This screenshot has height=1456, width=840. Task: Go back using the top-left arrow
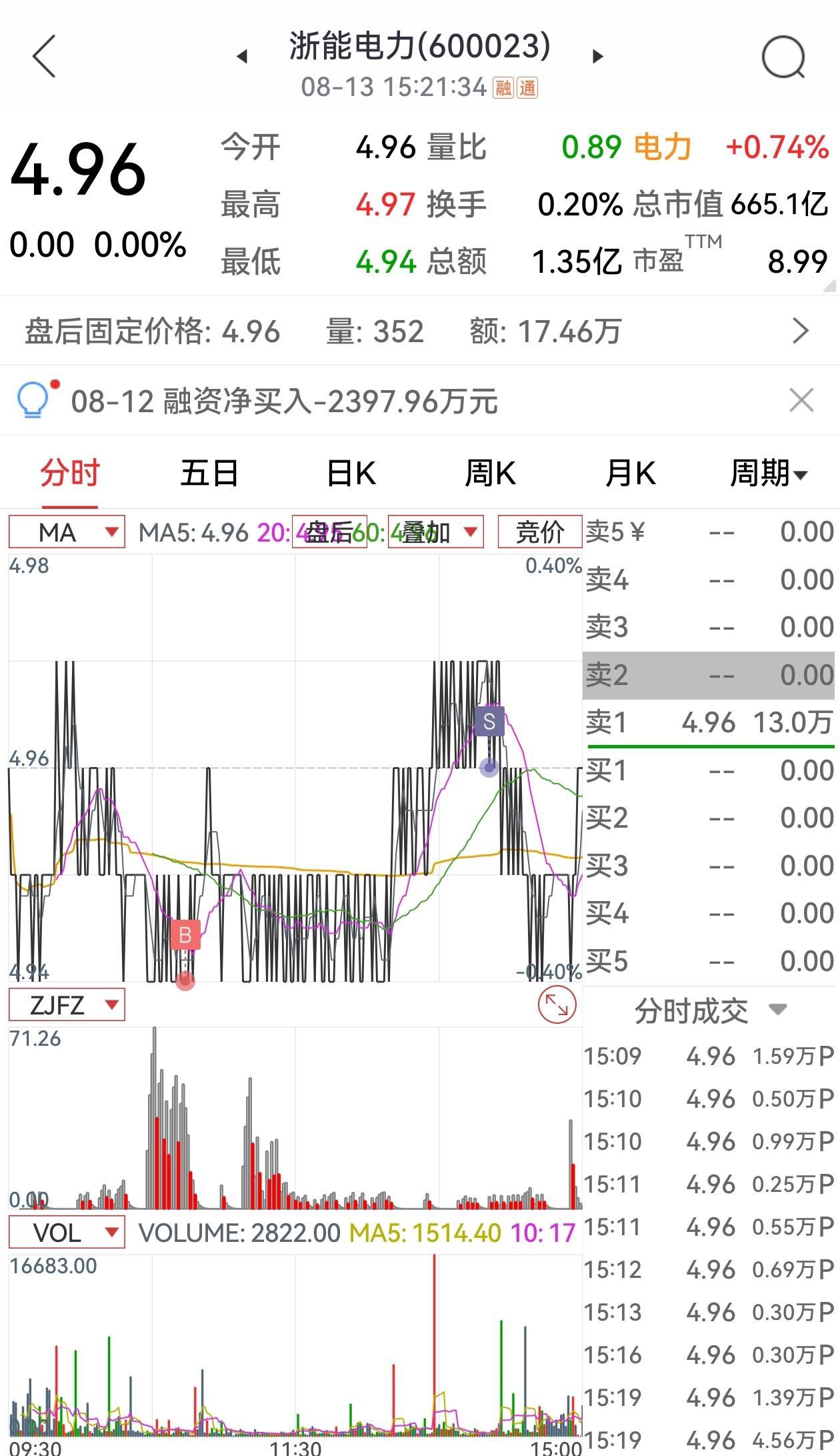coord(44,56)
